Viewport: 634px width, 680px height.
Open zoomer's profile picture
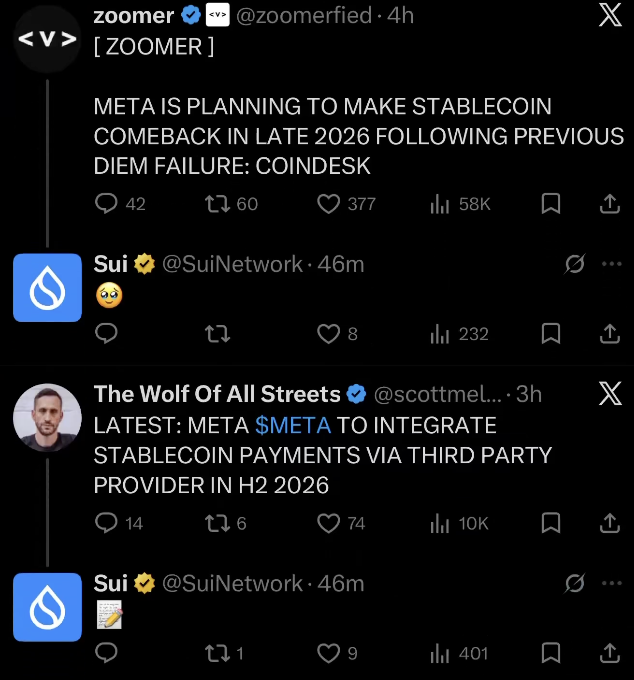tap(47, 40)
